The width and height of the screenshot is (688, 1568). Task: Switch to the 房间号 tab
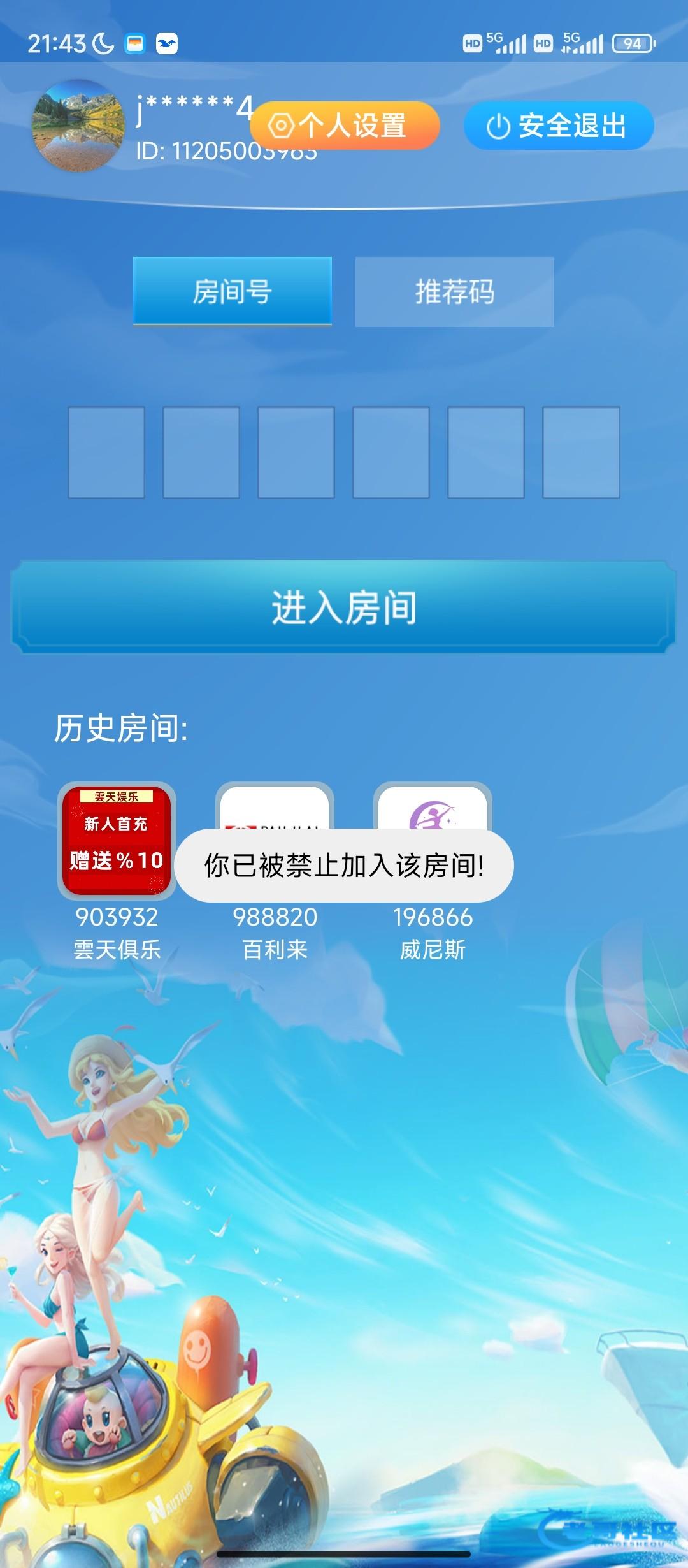(x=233, y=291)
